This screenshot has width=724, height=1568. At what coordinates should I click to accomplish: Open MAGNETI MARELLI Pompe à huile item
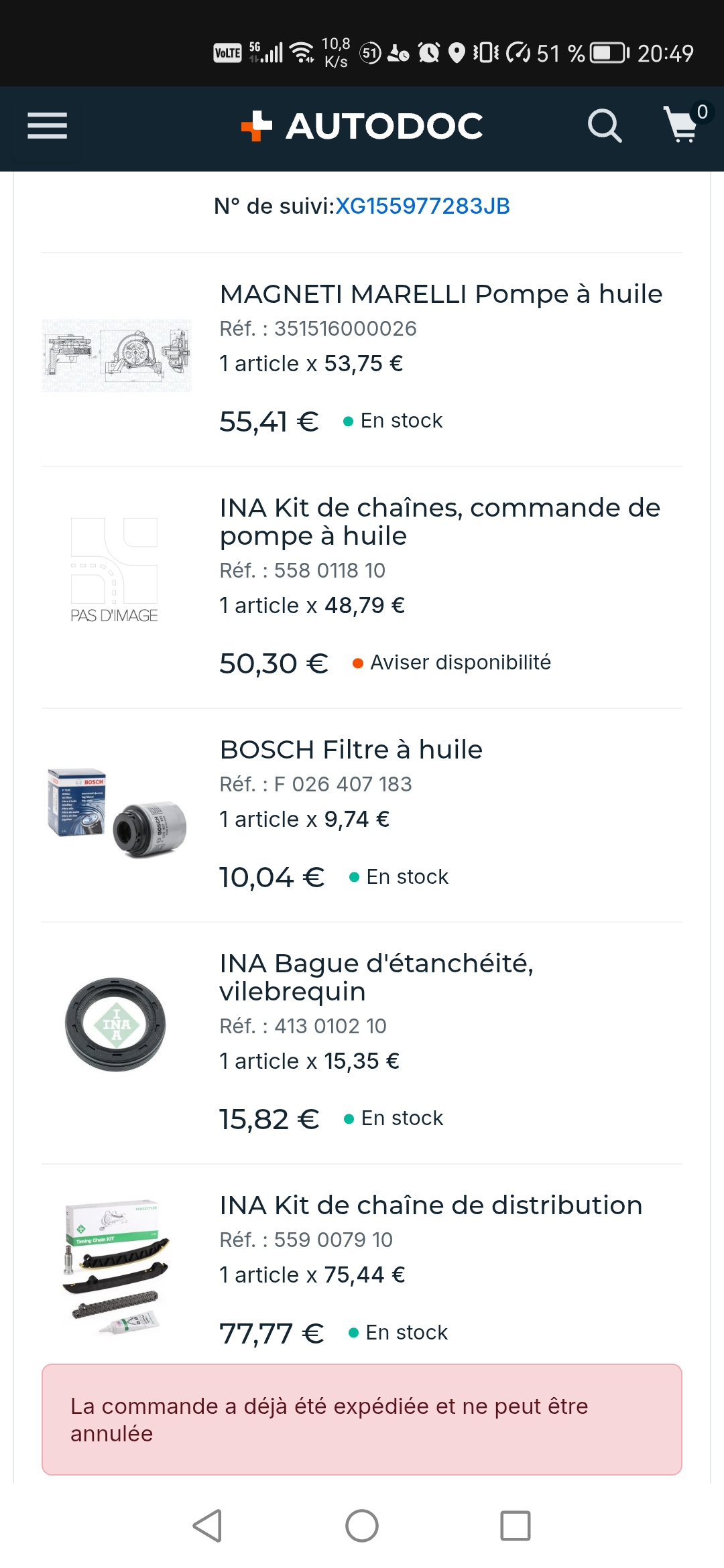pyautogui.click(x=441, y=294)
